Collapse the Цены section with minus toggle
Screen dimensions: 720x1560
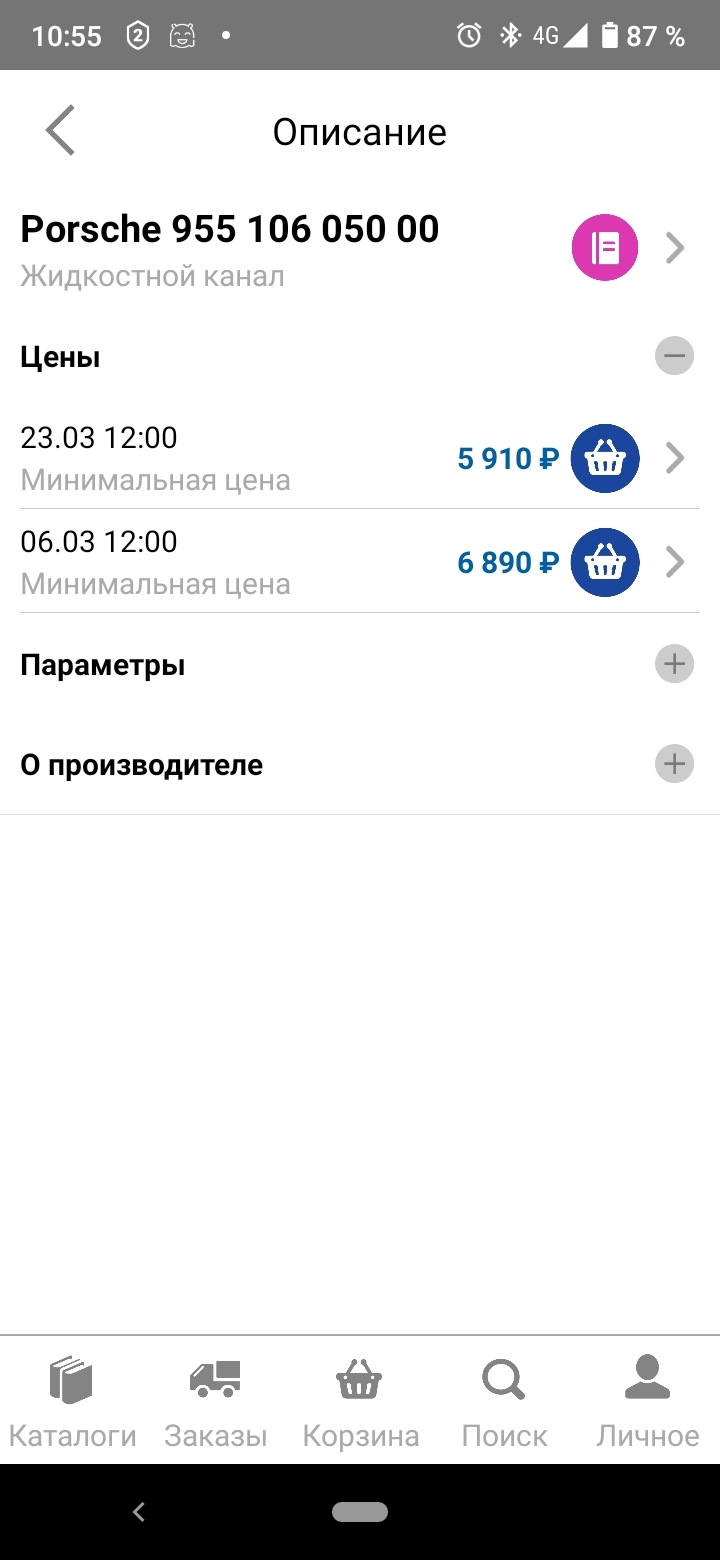tap(674, 355)
